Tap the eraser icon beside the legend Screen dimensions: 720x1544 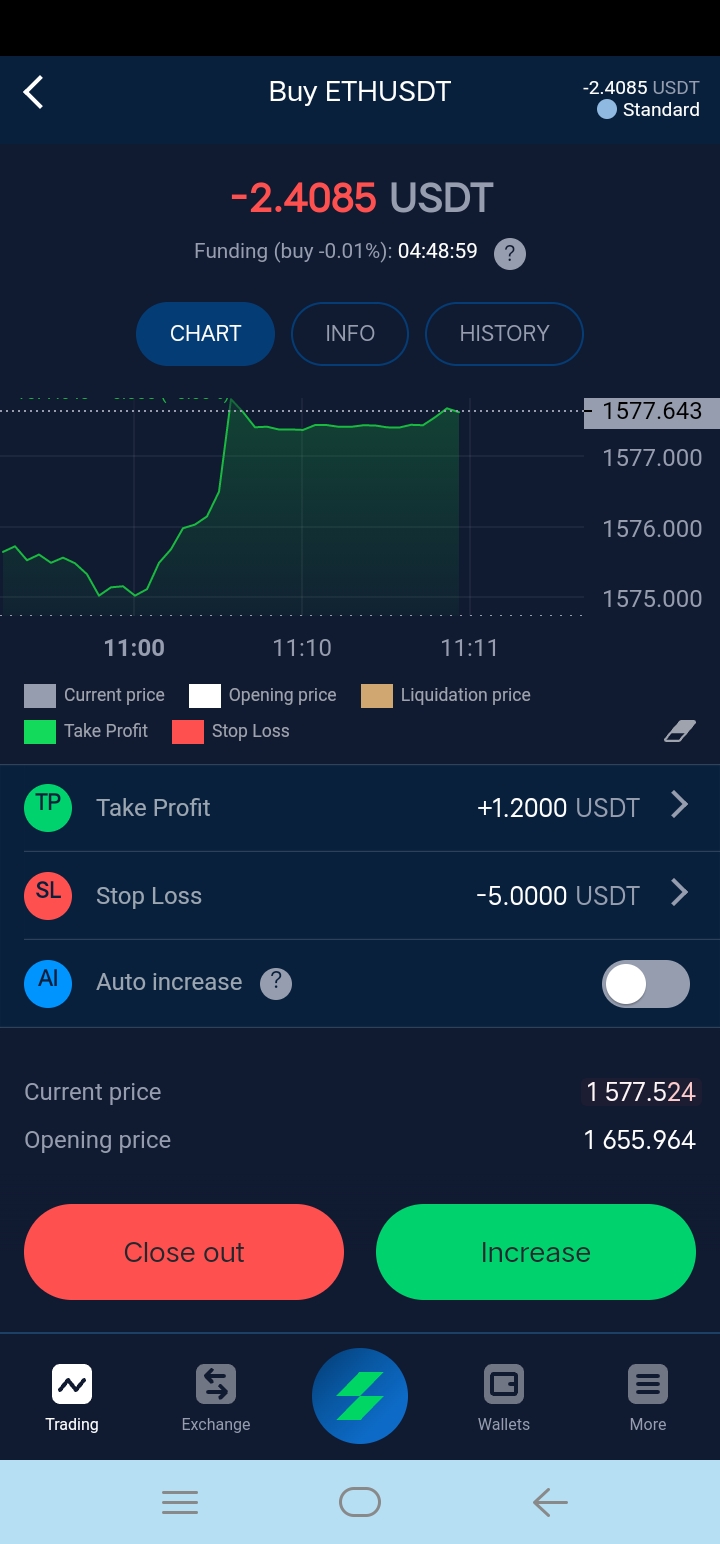tap(680, 732)
